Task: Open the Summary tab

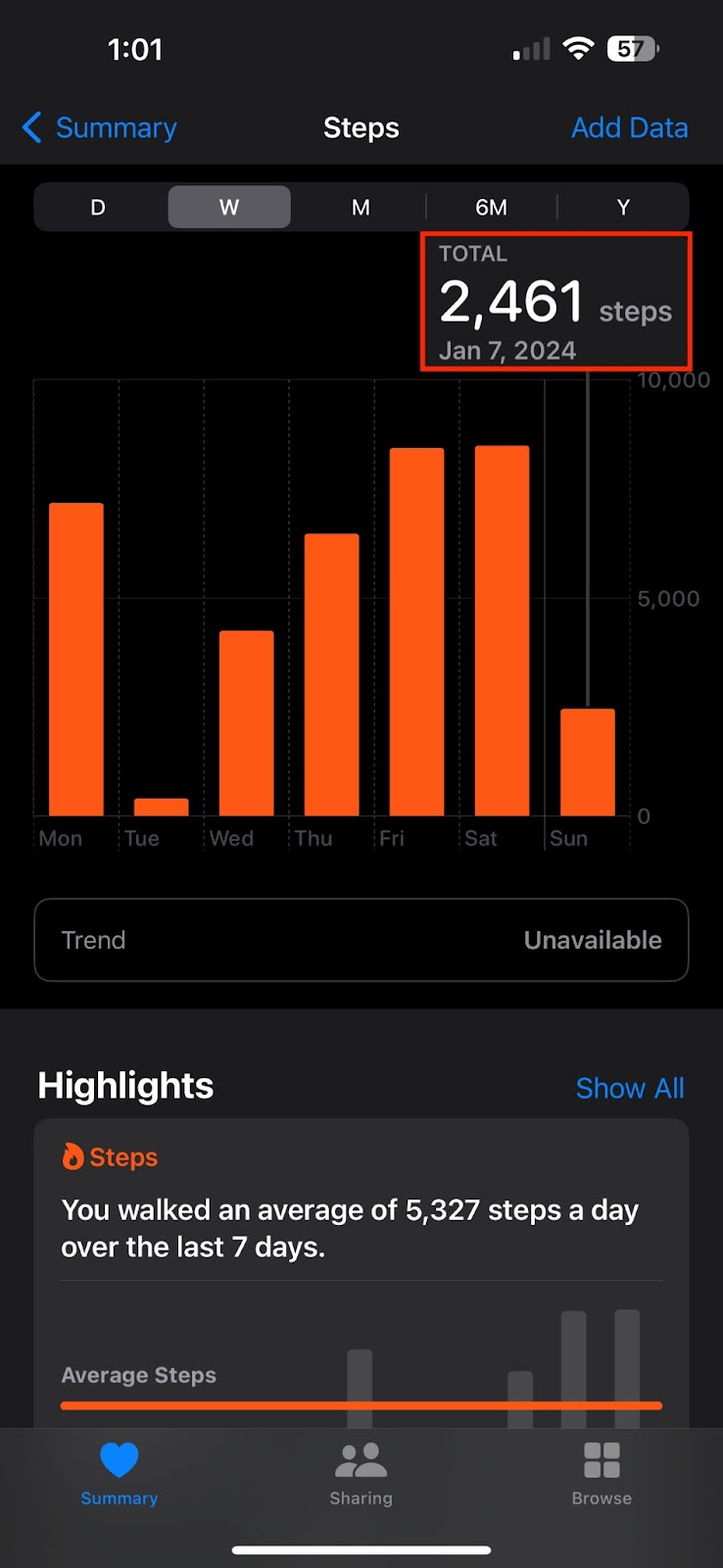Action: point(120,1473)
